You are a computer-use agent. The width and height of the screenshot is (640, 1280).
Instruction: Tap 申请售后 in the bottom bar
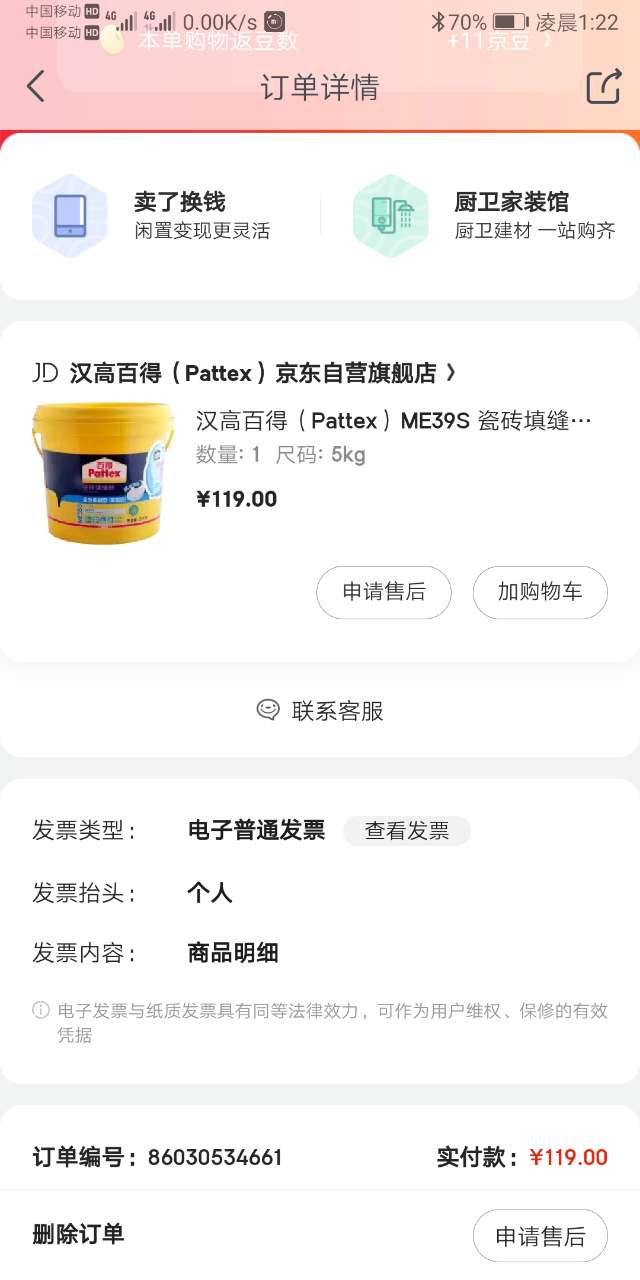click(x=540, y=1236)
